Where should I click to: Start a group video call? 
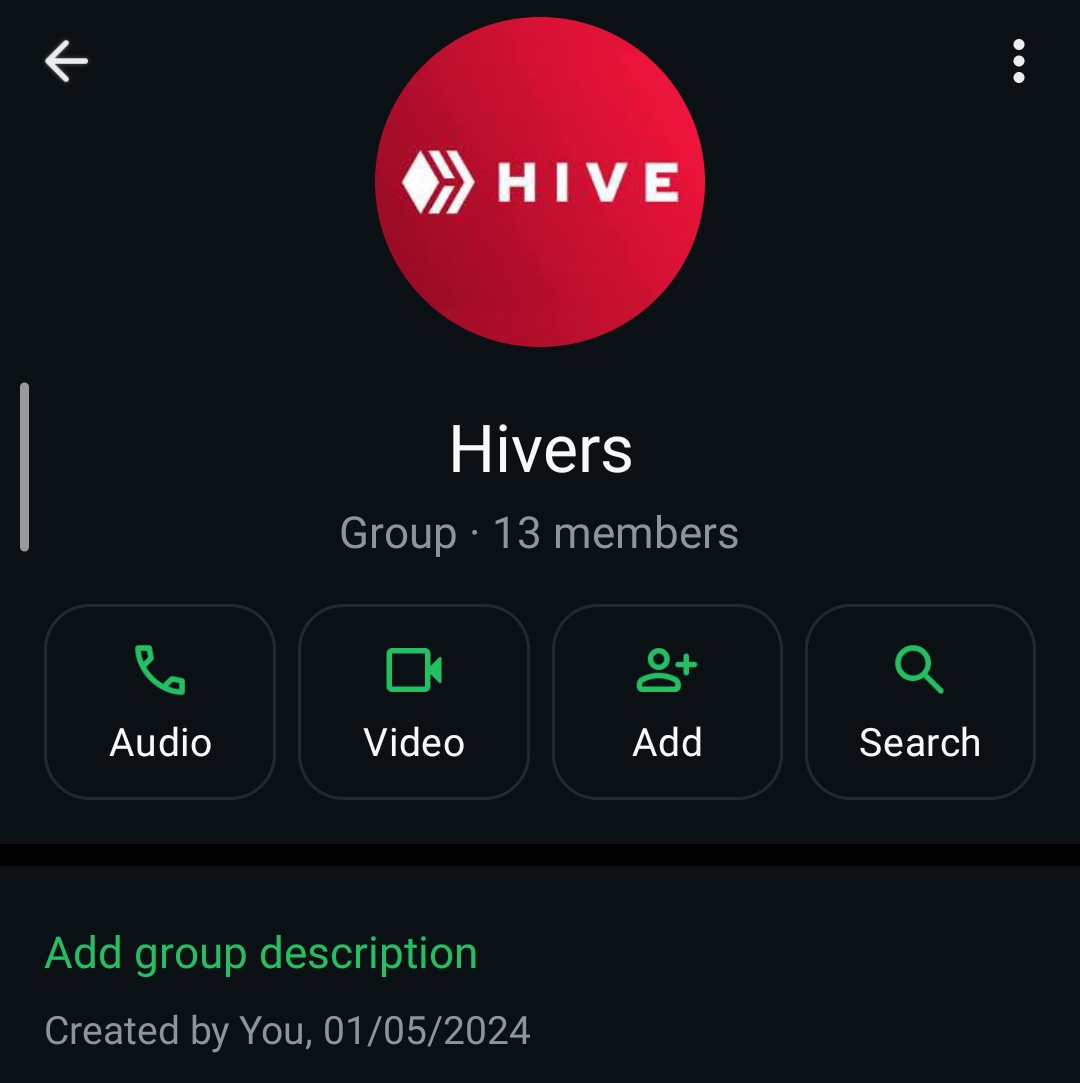click(x=414, y=701)
